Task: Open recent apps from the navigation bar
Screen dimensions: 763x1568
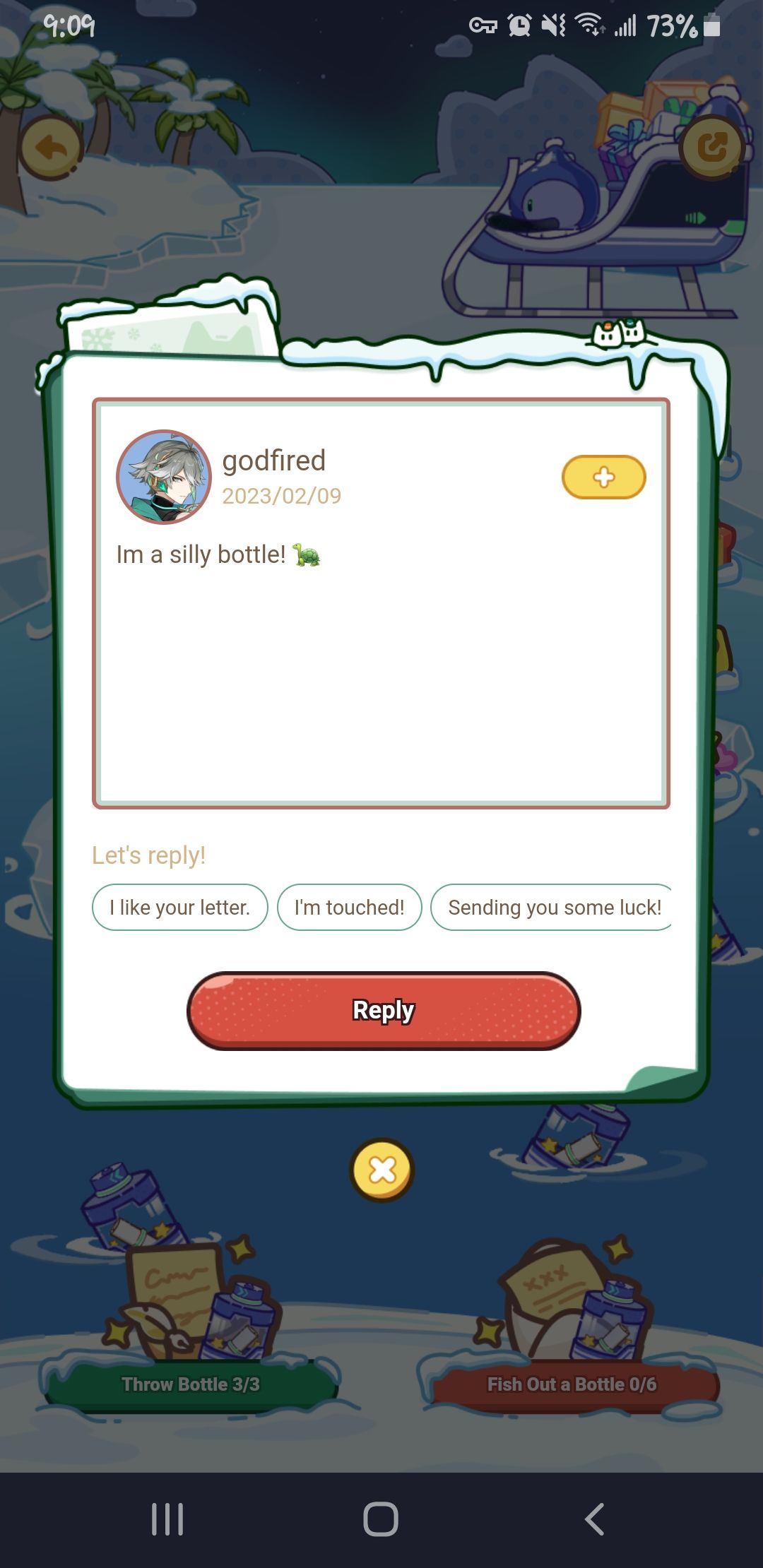Action: click(167, 1519)
